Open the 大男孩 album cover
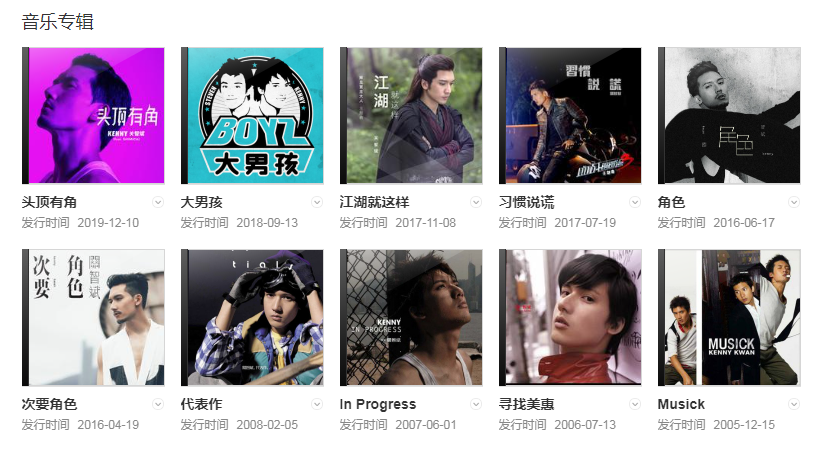Viewport: 819px width, 449px height. click(252, 115)
